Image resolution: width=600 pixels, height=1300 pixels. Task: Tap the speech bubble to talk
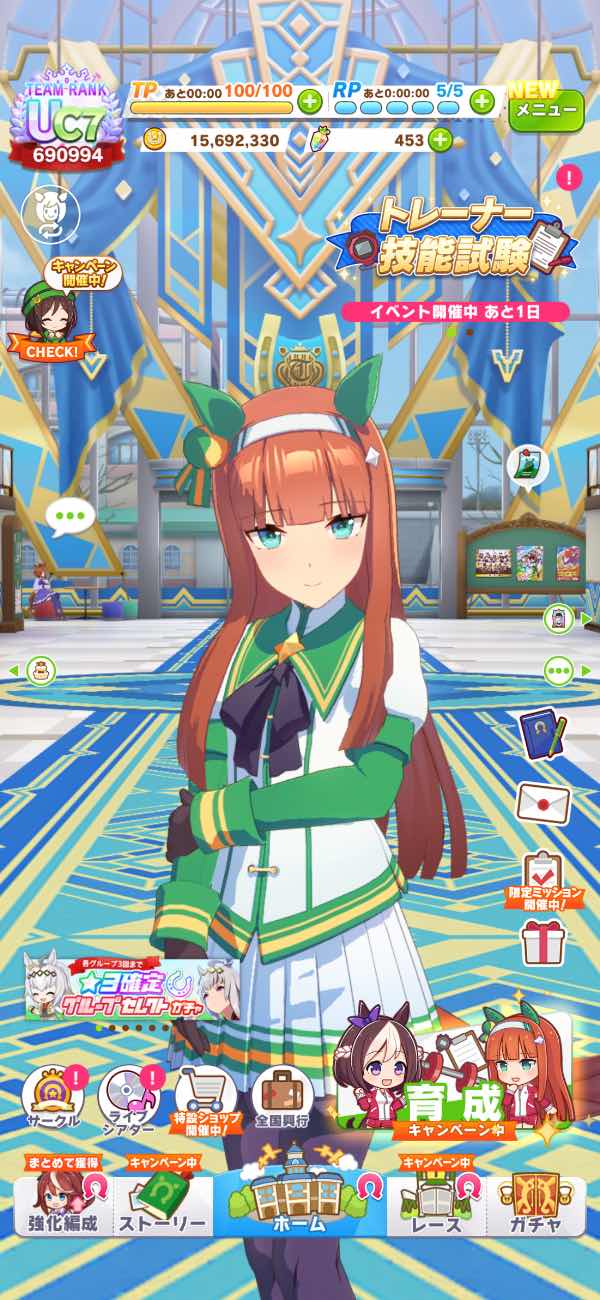coord(70,517)
